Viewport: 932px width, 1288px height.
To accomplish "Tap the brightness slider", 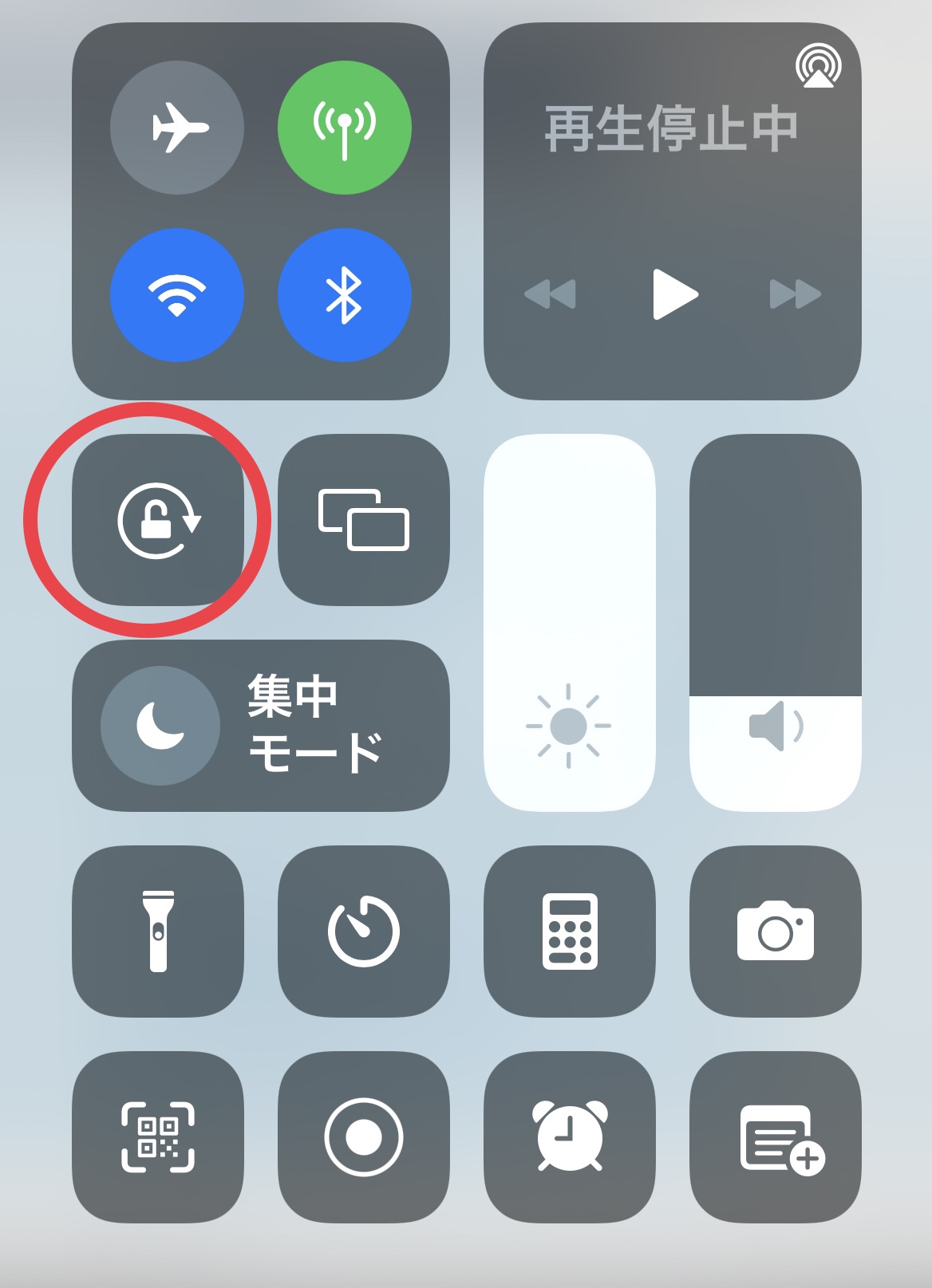I will point(570,622).
